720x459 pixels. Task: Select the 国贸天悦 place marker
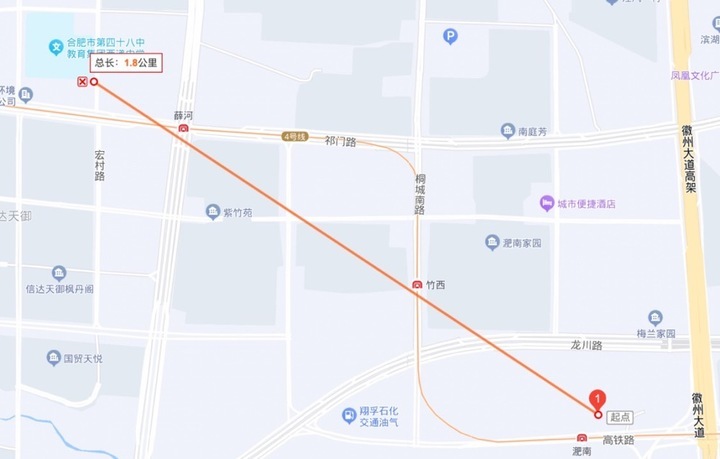coord(54,357)
